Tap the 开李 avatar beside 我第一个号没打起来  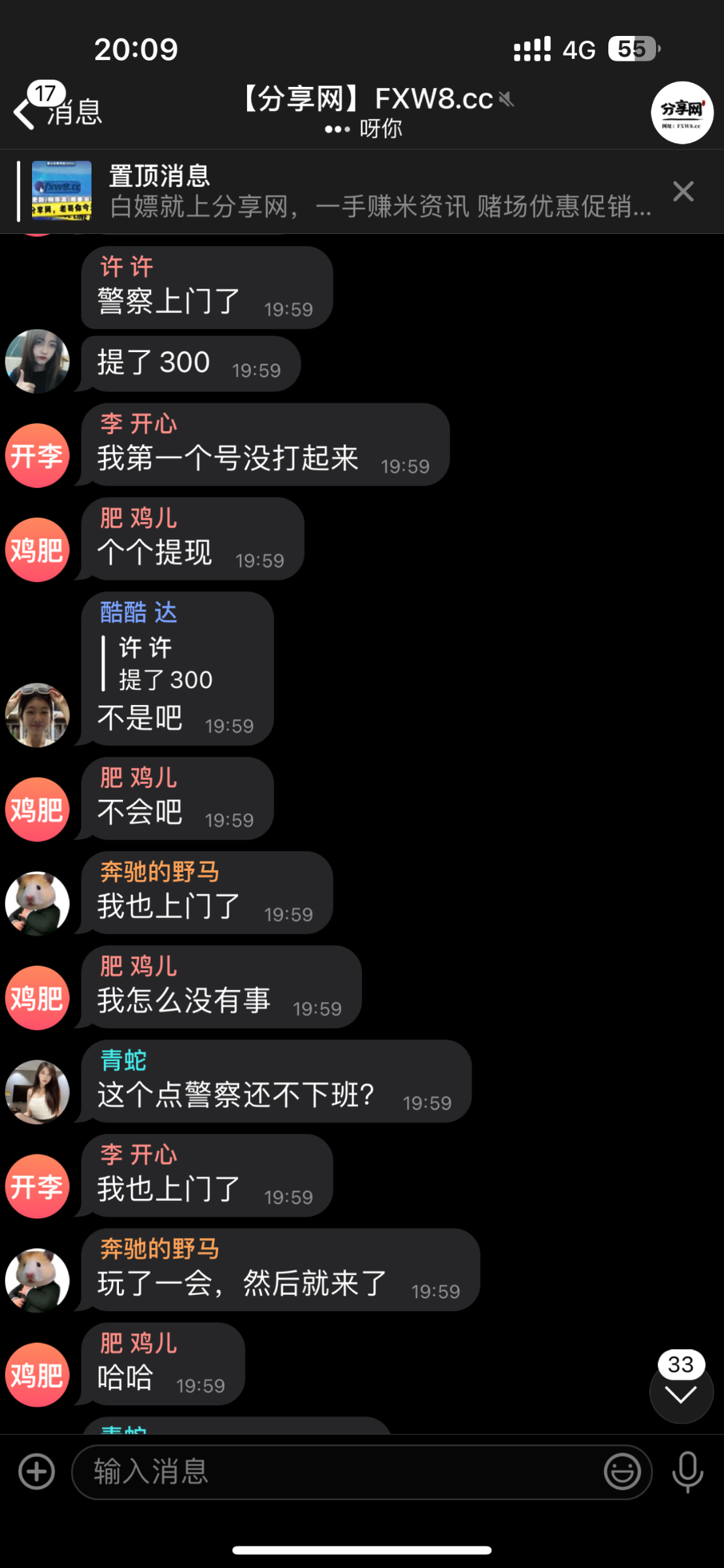37,455
